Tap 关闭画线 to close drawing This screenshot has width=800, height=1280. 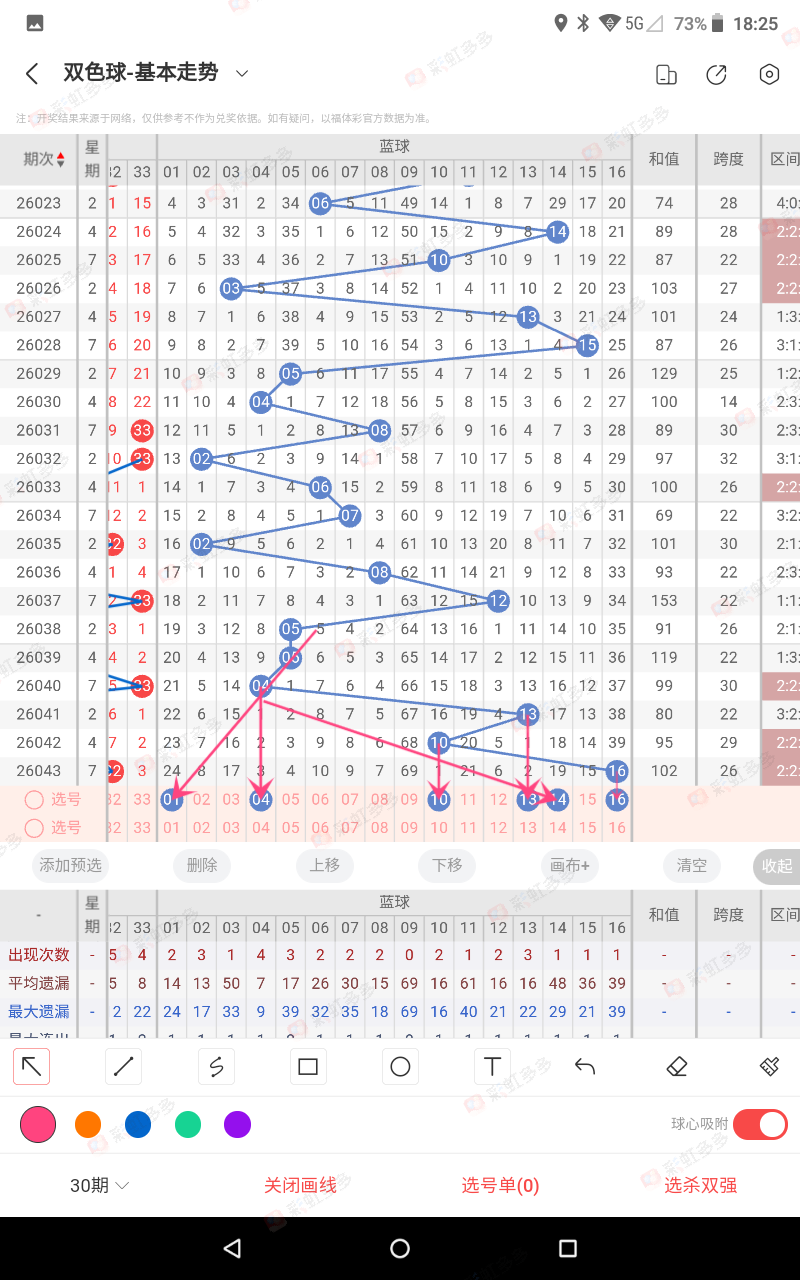click(x=300, y=1186)
